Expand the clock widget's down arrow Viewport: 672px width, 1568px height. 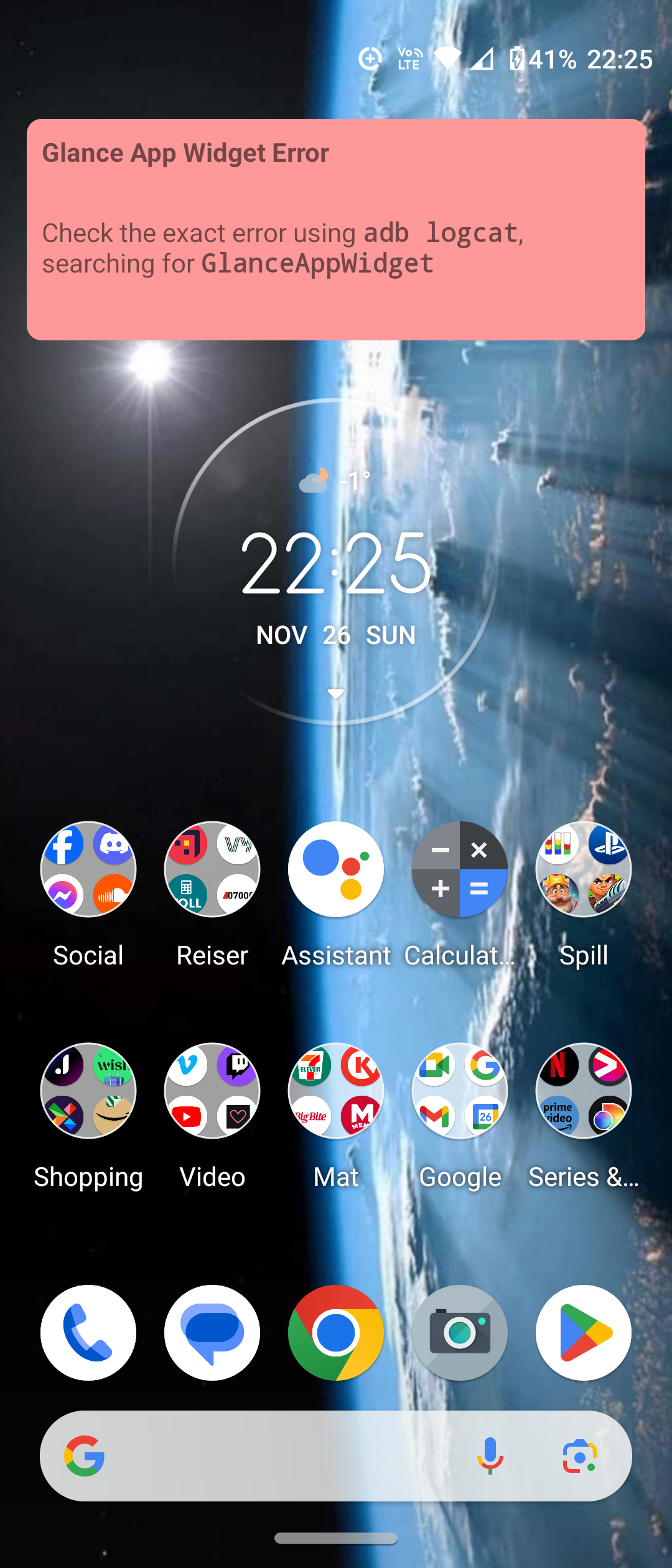(x=336, y=693)
